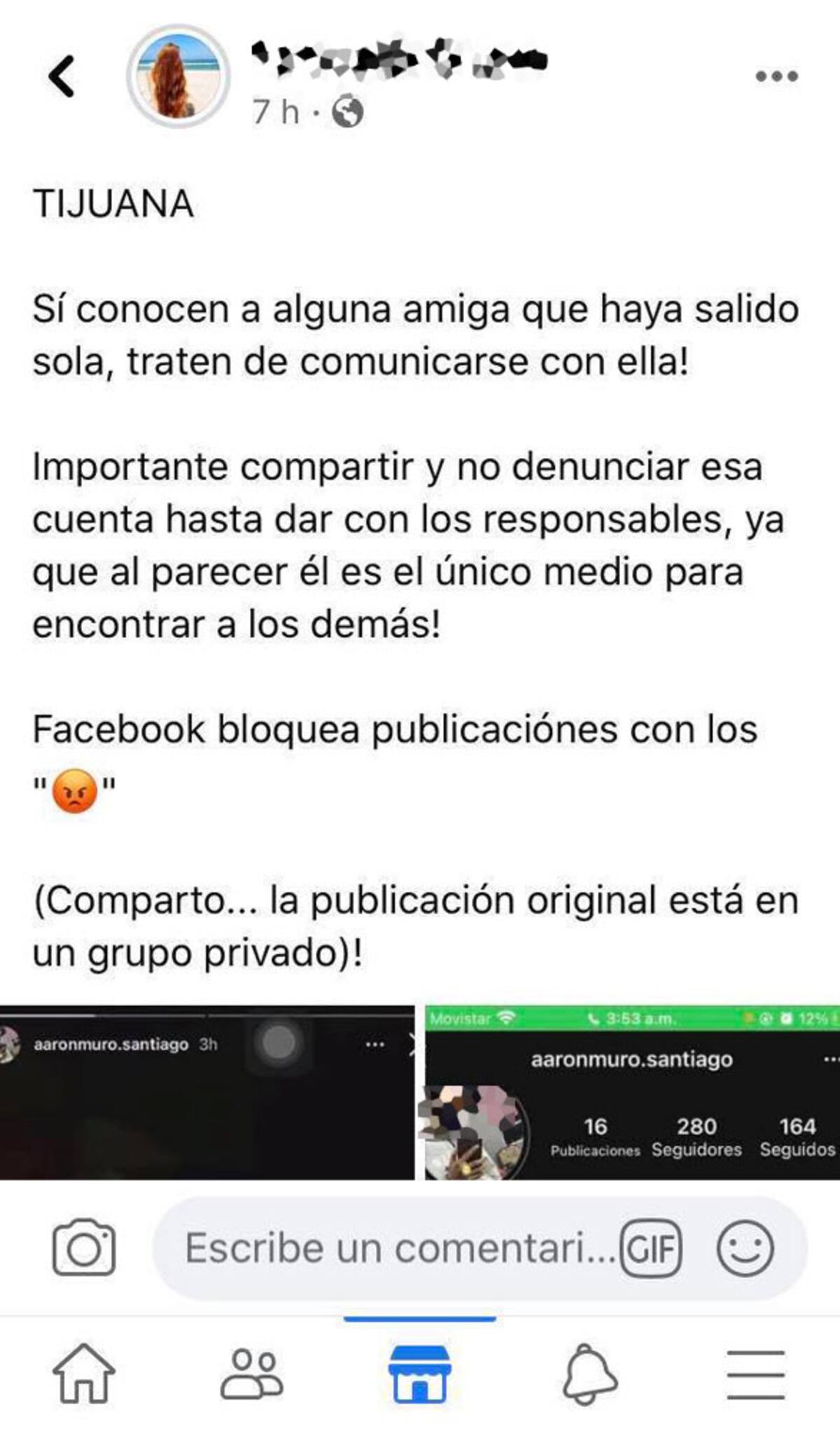Add a GIF to the comment
The image size is (840, 1431).
(651, 1248)
